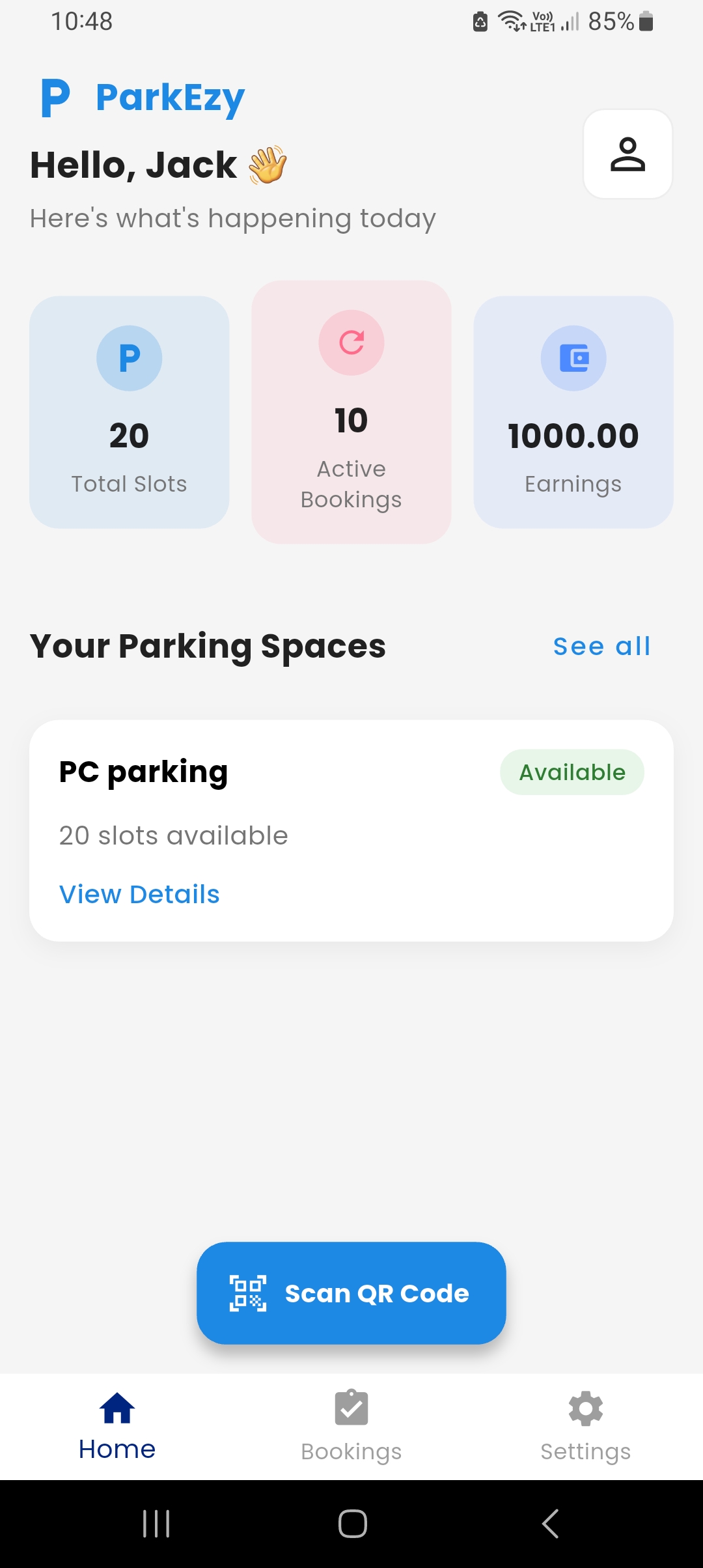Image resolution: width=703 pixels, height=1568 pixels.
Task: Click the Earnings wallet icon
Action: tap(573, 357)
